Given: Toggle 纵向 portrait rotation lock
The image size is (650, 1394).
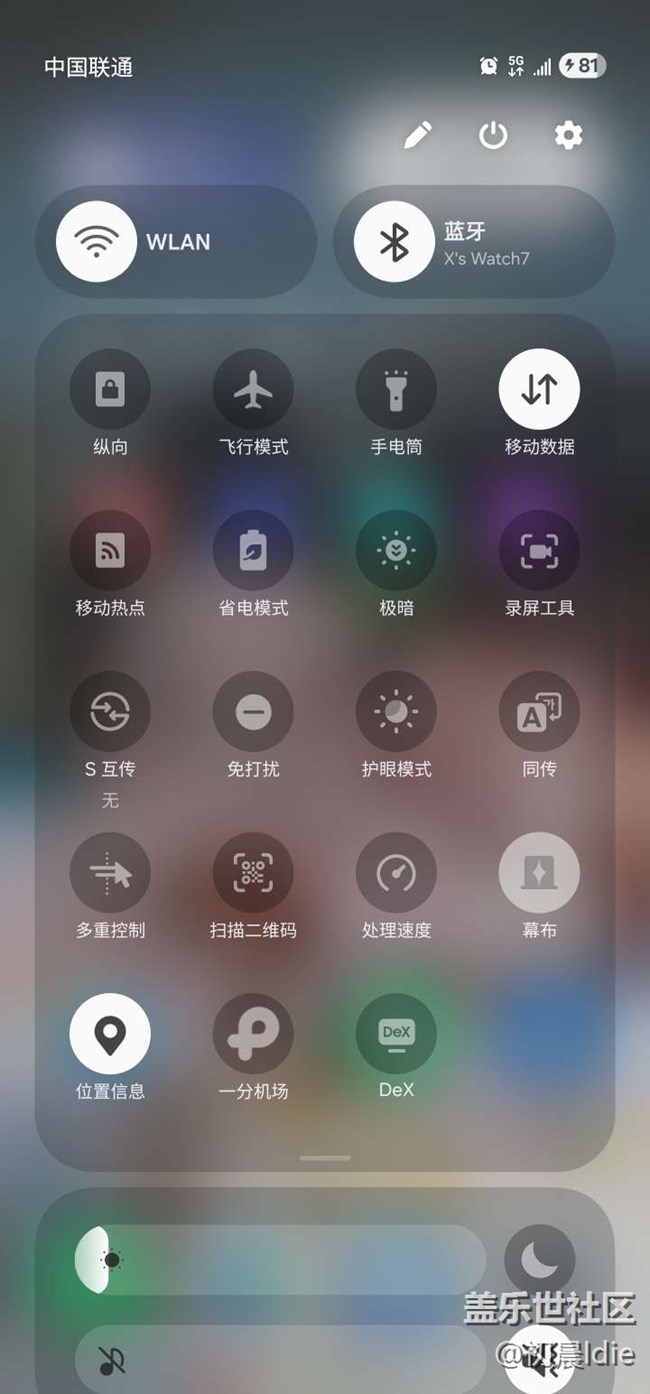Looking at the screenshot, I should (110, 390).
